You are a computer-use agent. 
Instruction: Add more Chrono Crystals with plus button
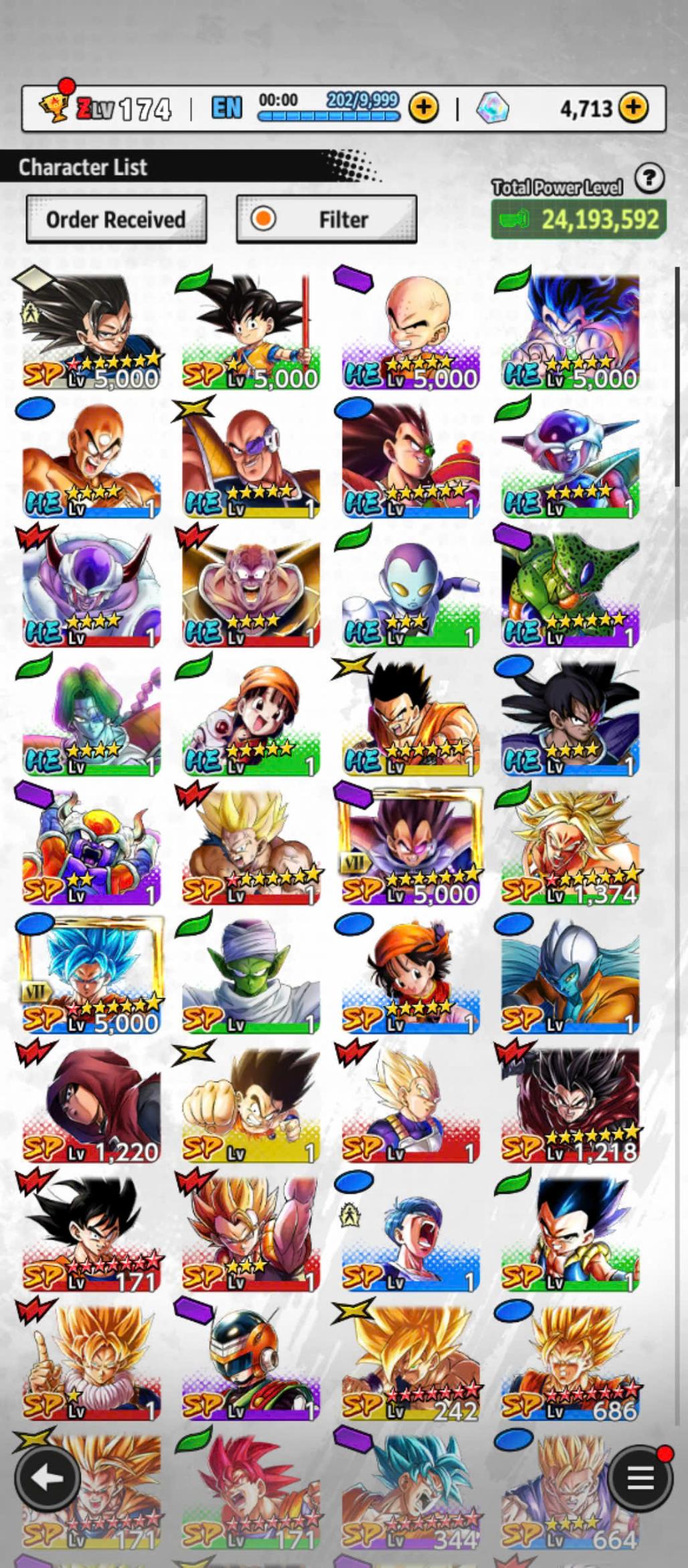pyautogui.click(x=633, y=107)
